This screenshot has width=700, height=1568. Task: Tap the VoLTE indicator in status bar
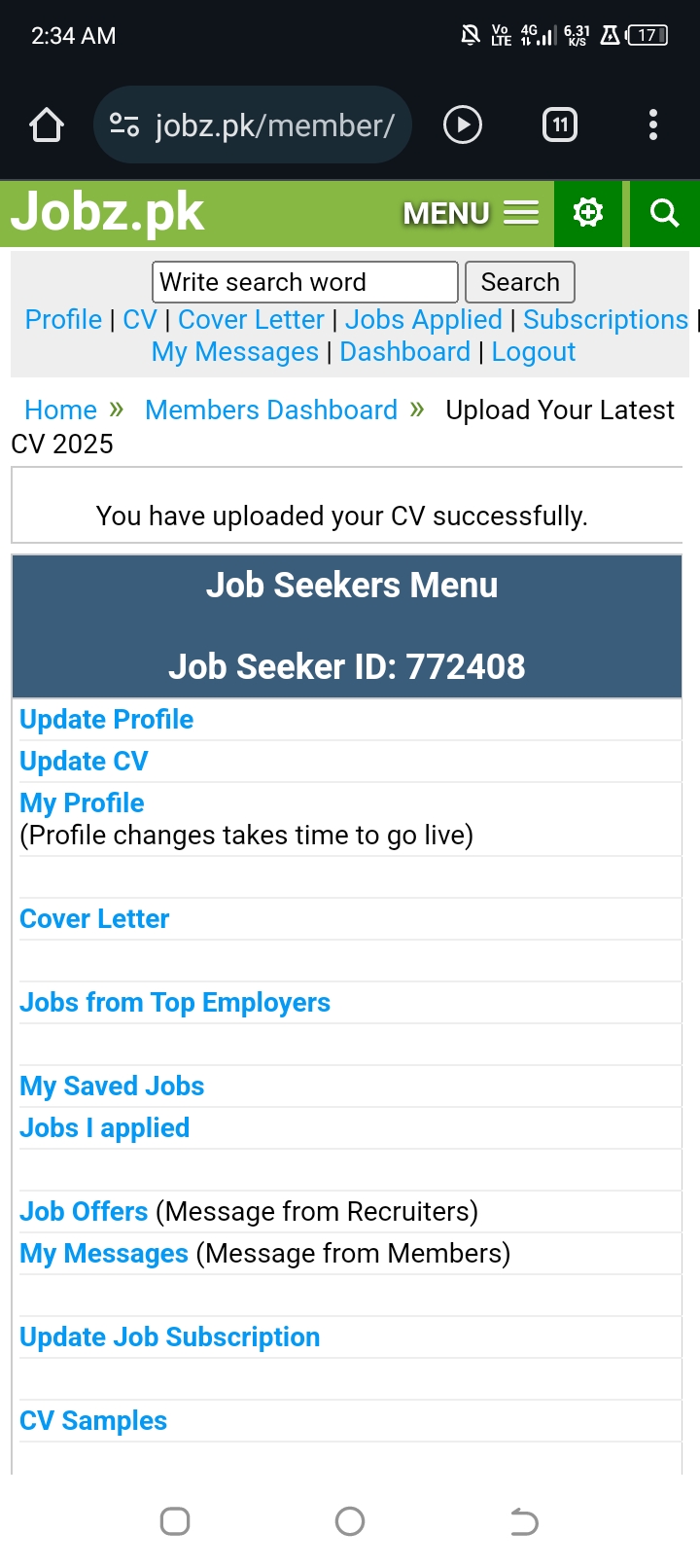coord(500,34)
